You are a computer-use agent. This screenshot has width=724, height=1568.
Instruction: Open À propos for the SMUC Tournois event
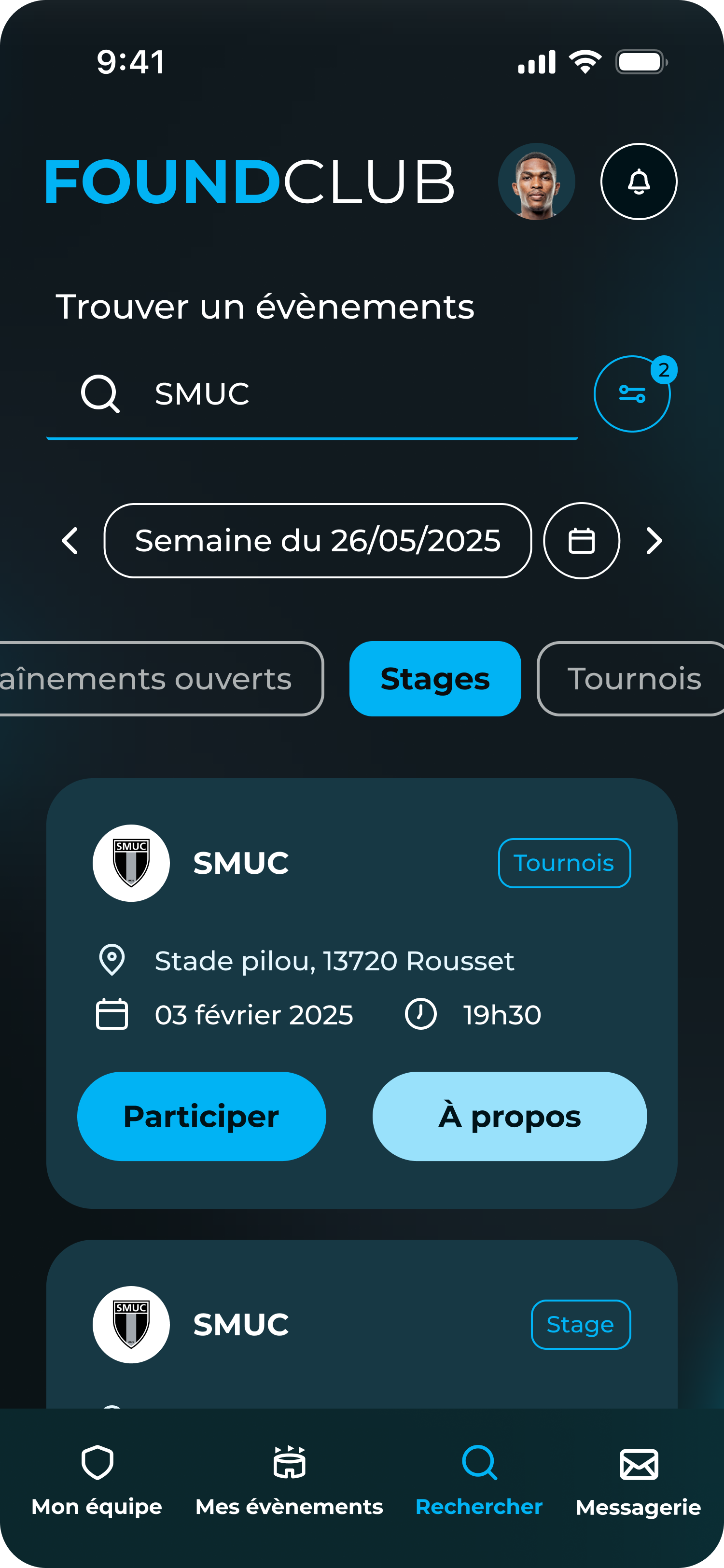[x=509, y=1116]
